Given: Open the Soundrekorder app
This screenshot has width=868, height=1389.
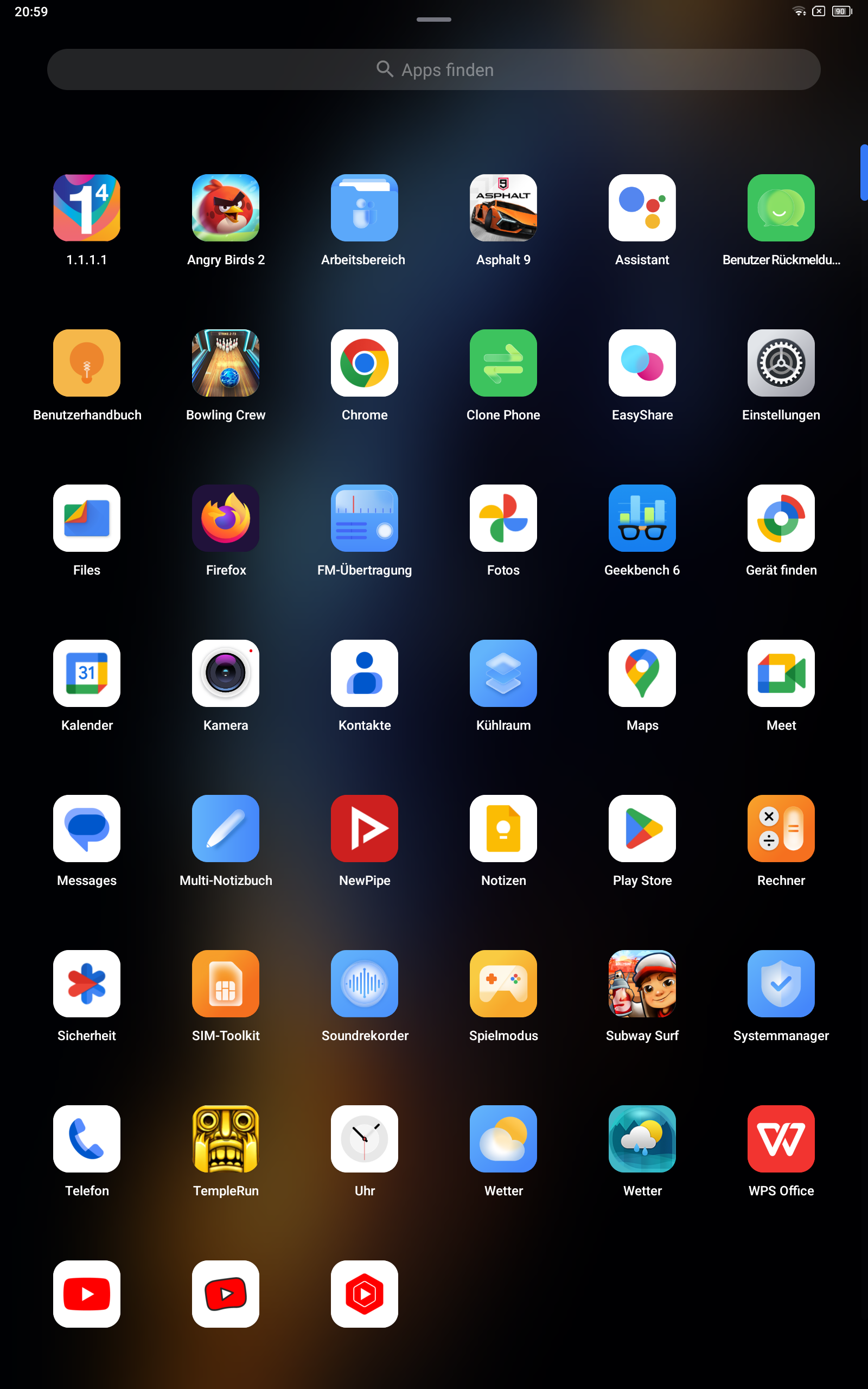Looking at the screenshot, I should (365, 983).
